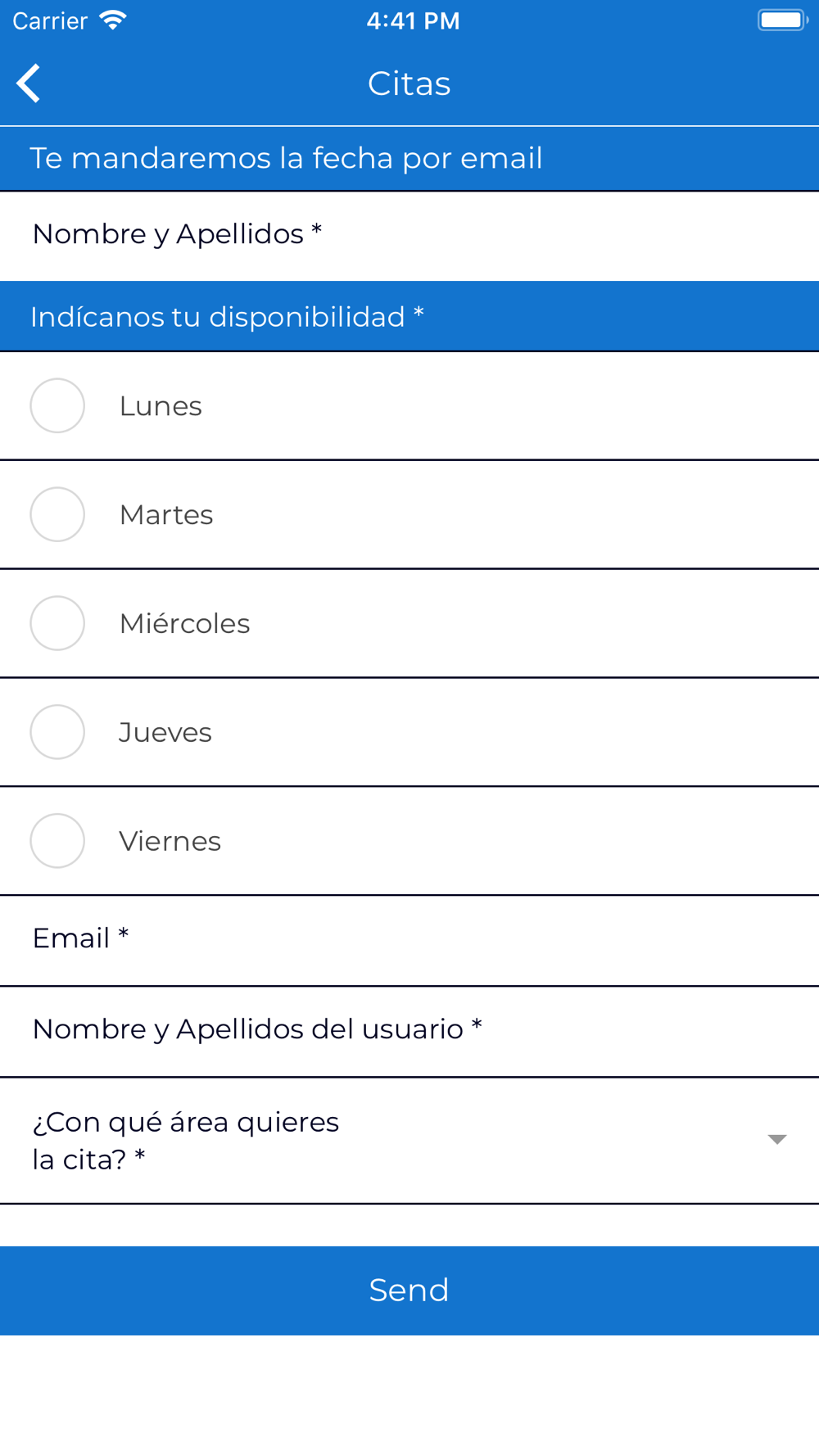The height and width of the screenshot is (1456, 819).
Task: Pick Jueves from the days
Action: pos(57,732)
